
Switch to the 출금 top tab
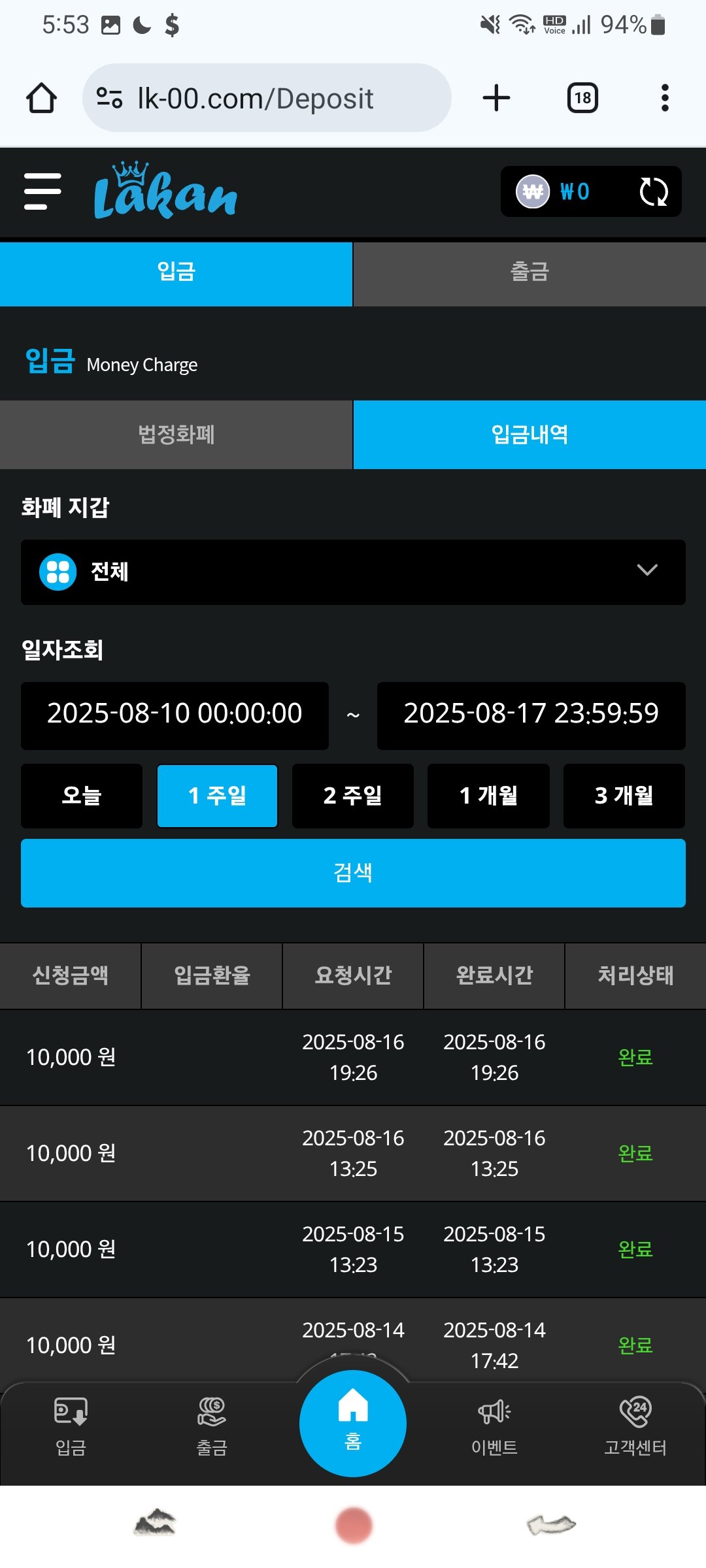(529, 272)
